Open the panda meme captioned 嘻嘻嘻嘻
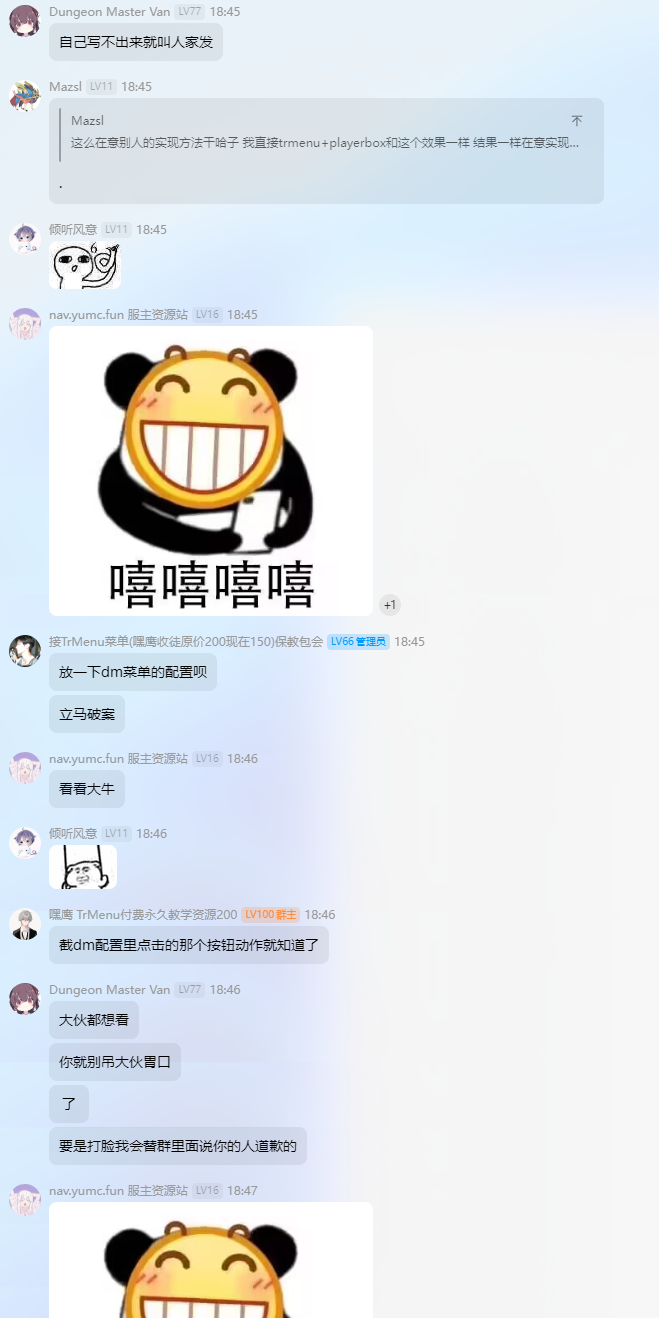Screen dimensions: 659x1318 pyautogui.click(x=211, y=470)
